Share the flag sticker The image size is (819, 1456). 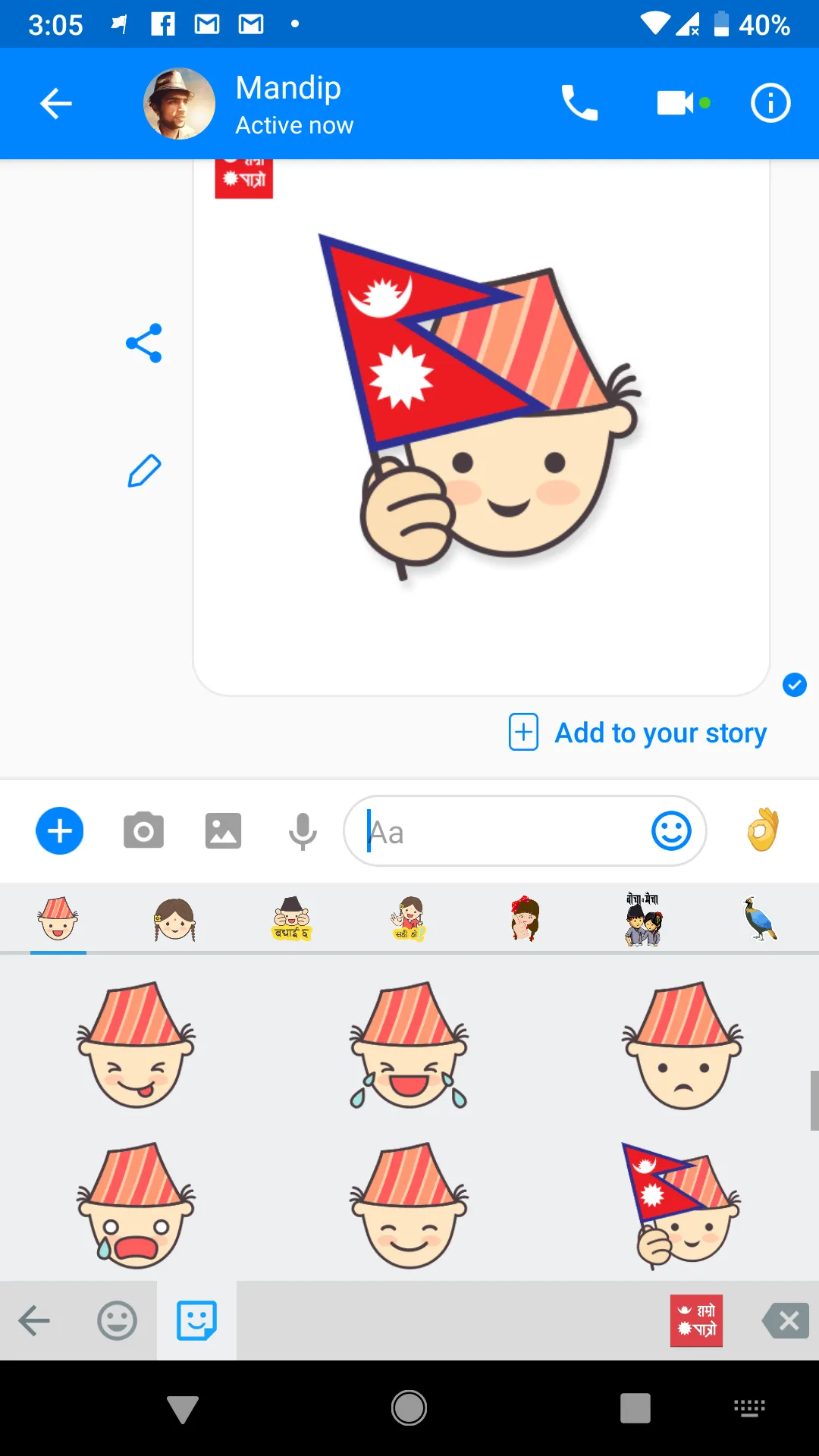[145, 344]
